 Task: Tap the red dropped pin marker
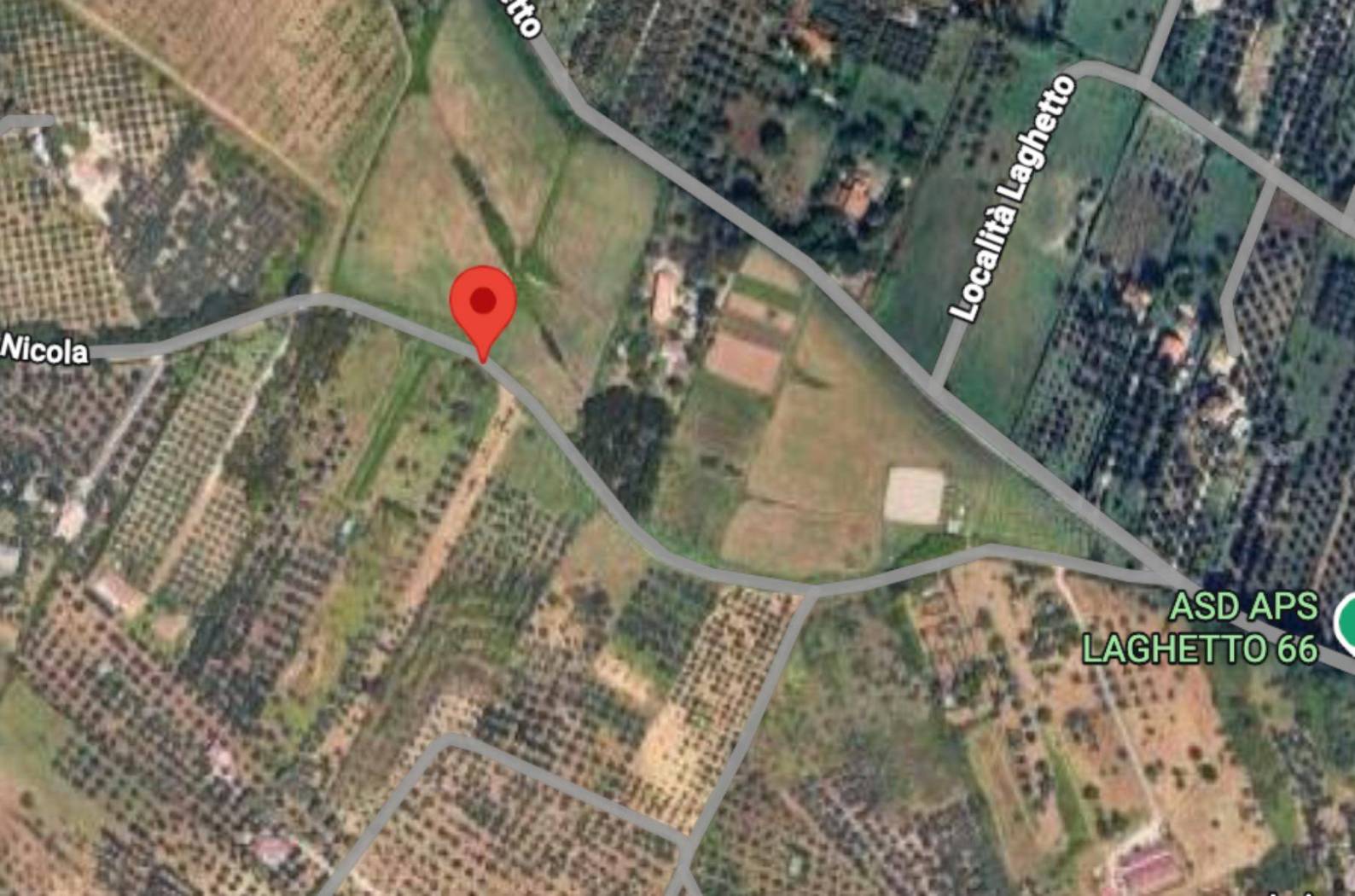483,307
